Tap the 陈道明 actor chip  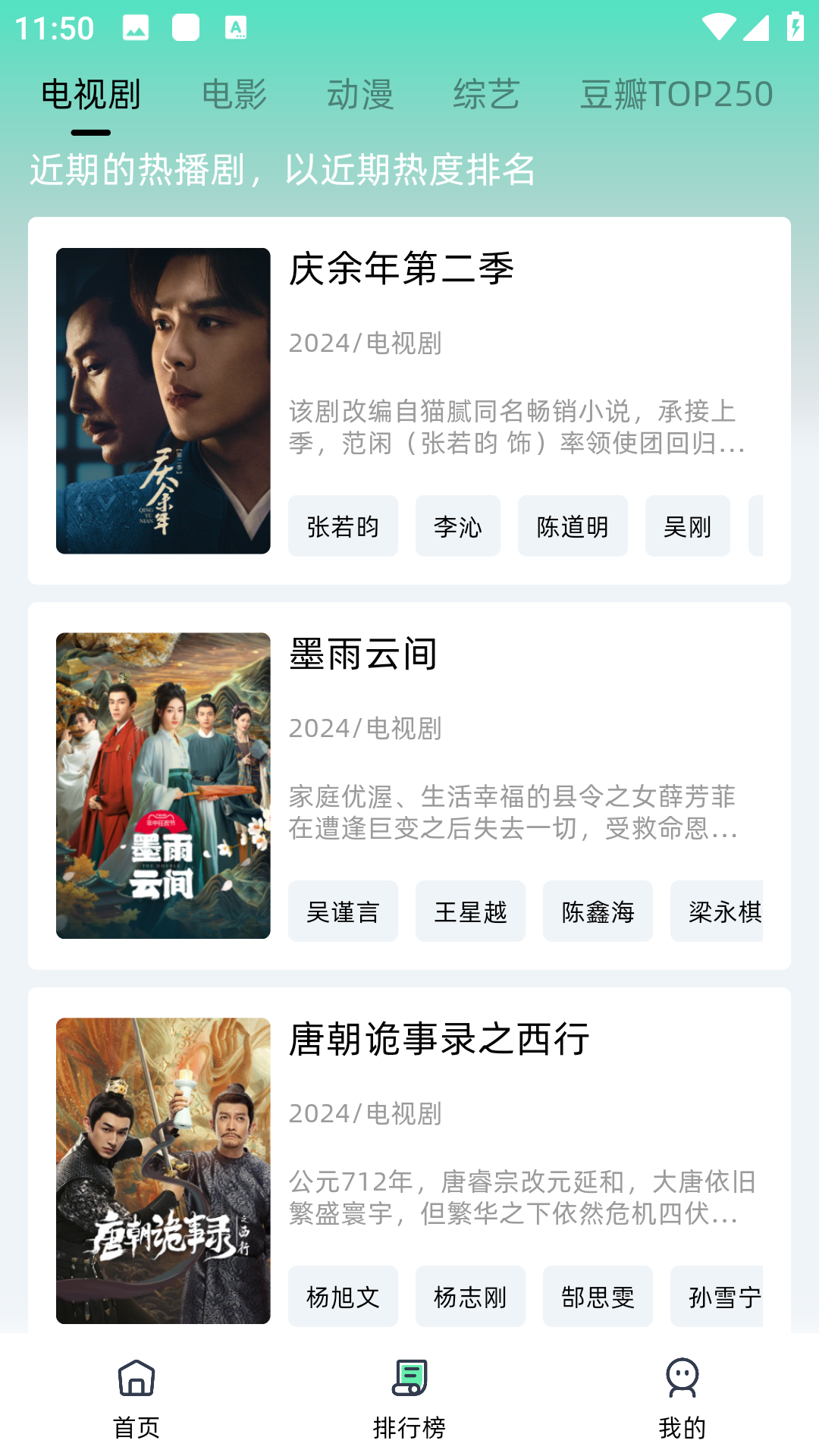tap(573, 526)
